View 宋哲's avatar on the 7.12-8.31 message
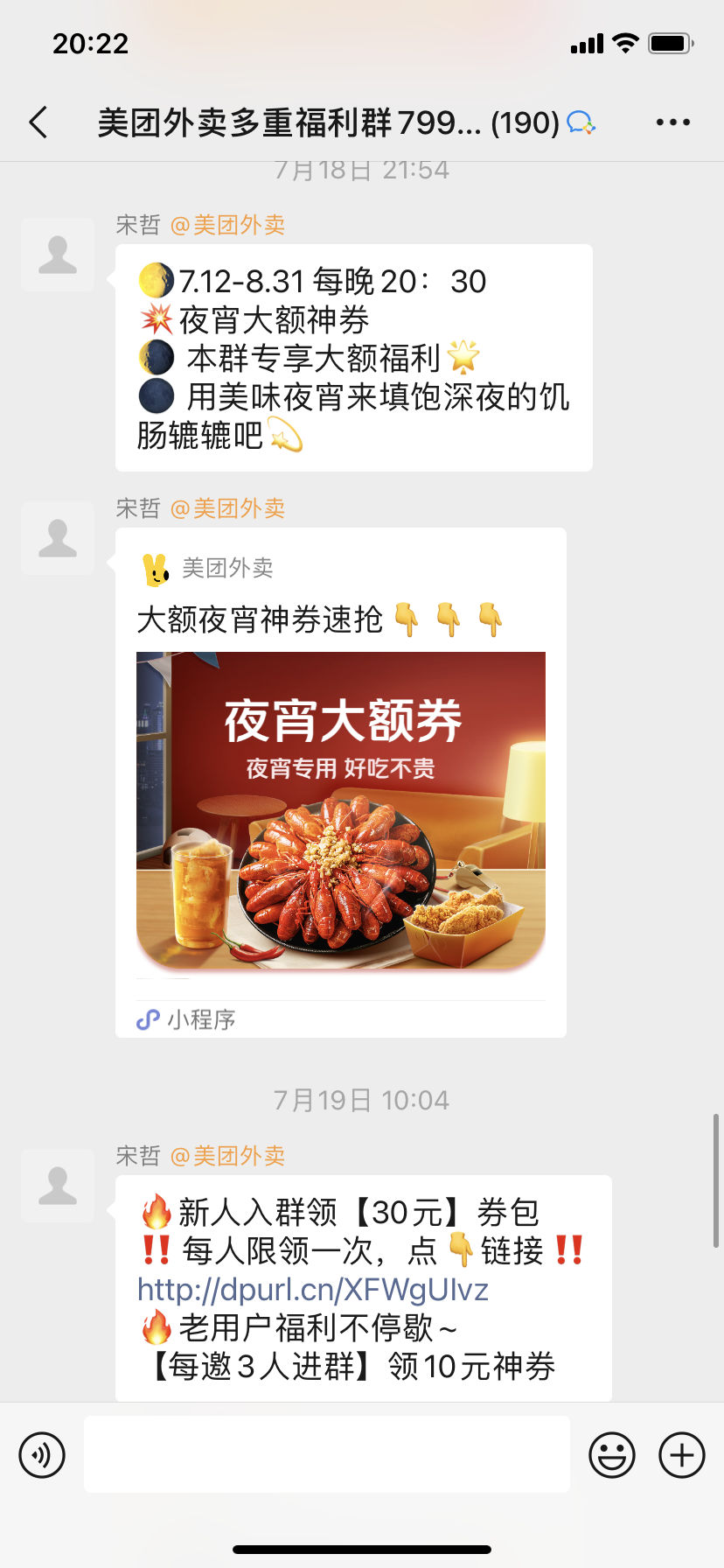Viewport: 724px width, 1568px height. pos(58,255)
